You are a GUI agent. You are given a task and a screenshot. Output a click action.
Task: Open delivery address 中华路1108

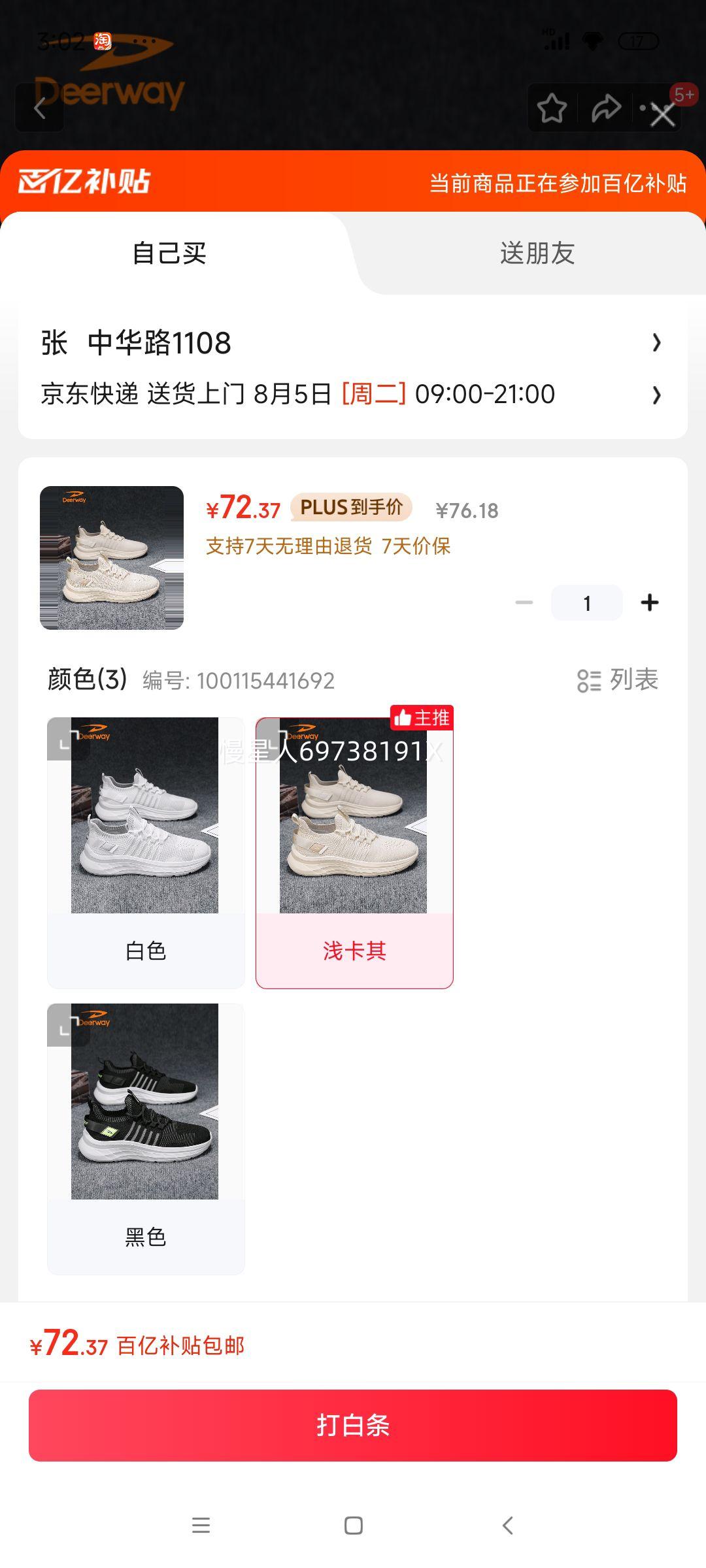(353, 342)
